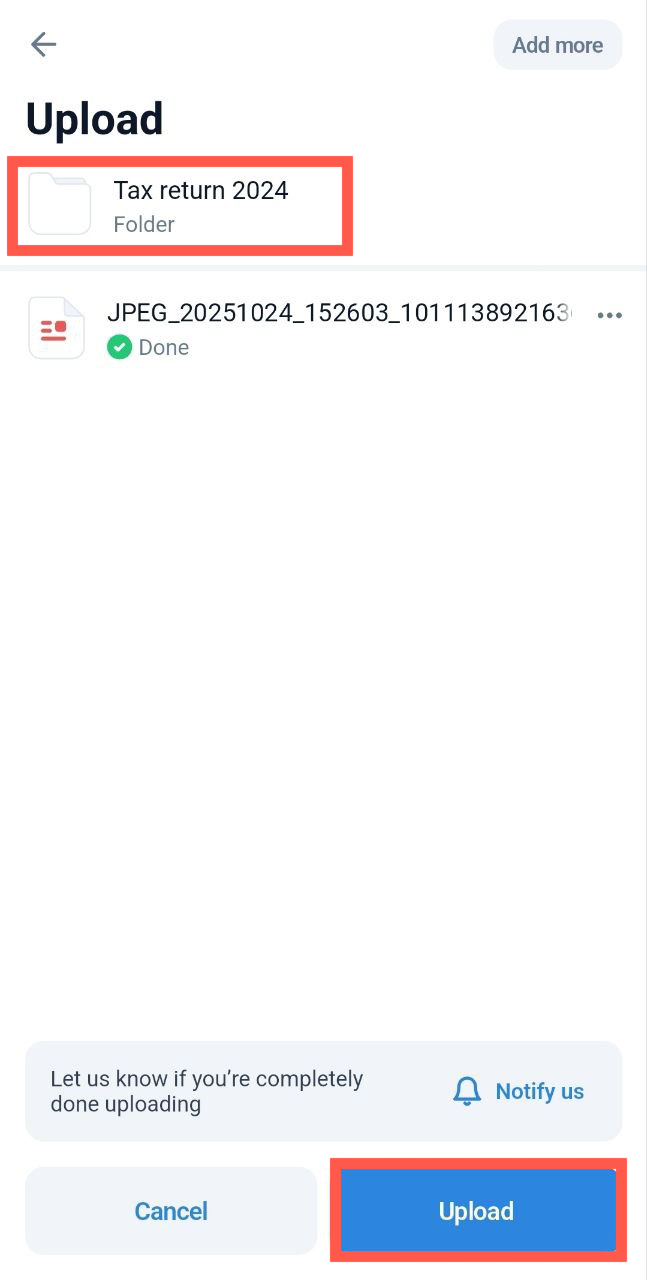This screenshot has height=1280, width=647.
Task: Open options for the uploaded JPEG file
Action: [x=609, y=315]
